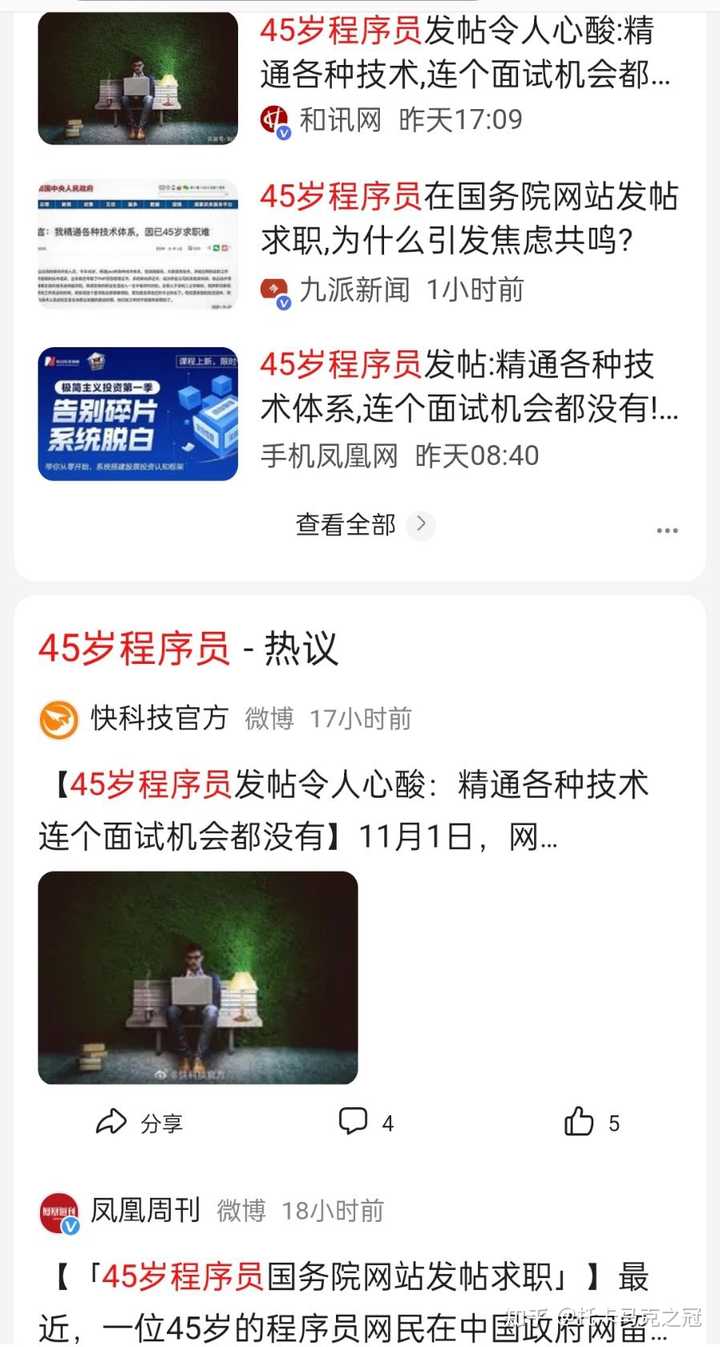
Task: Like the 快科技官方 post
Action: (592, 1122)
